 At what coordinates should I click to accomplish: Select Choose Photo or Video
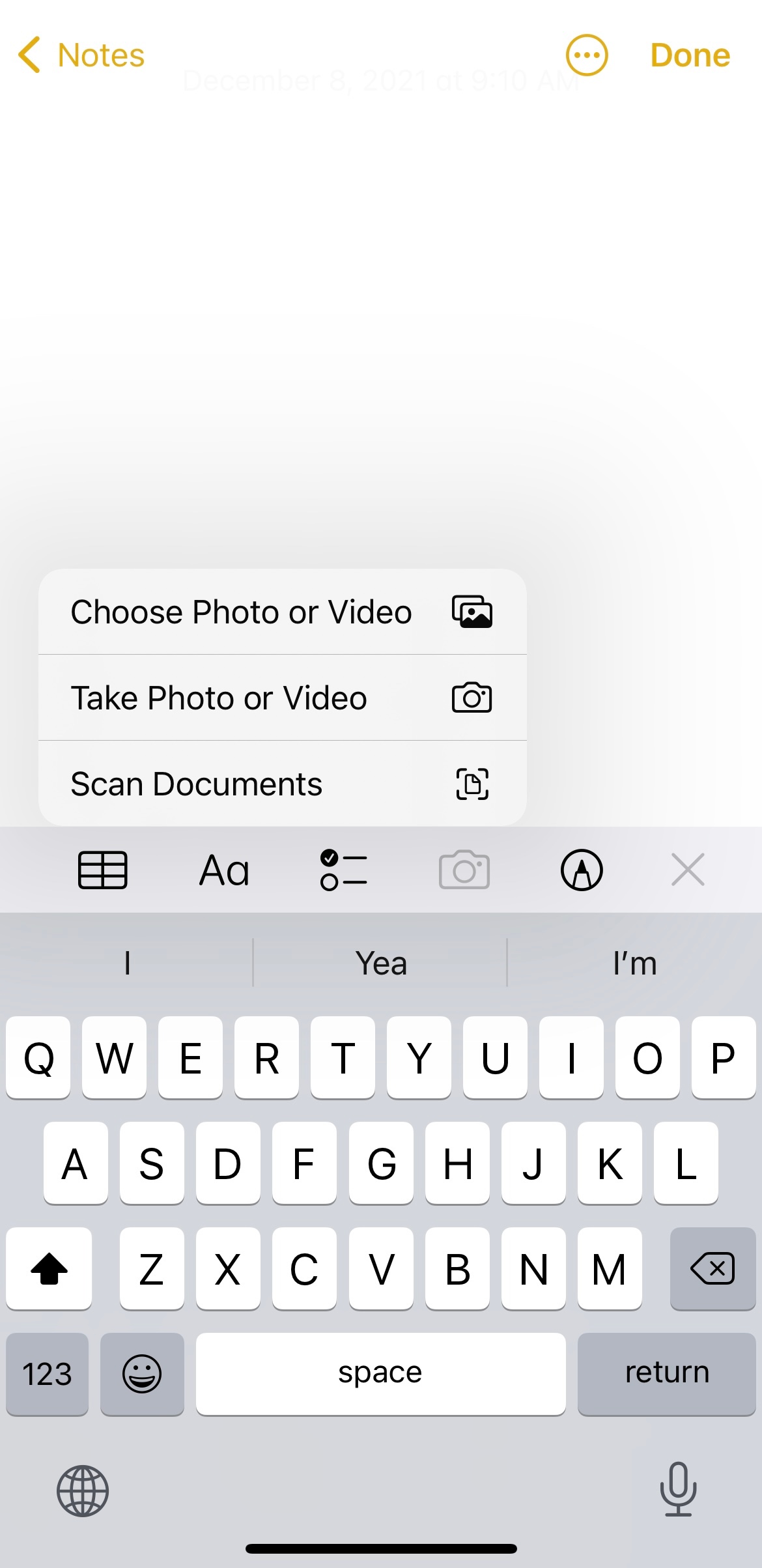coord(283,612)
